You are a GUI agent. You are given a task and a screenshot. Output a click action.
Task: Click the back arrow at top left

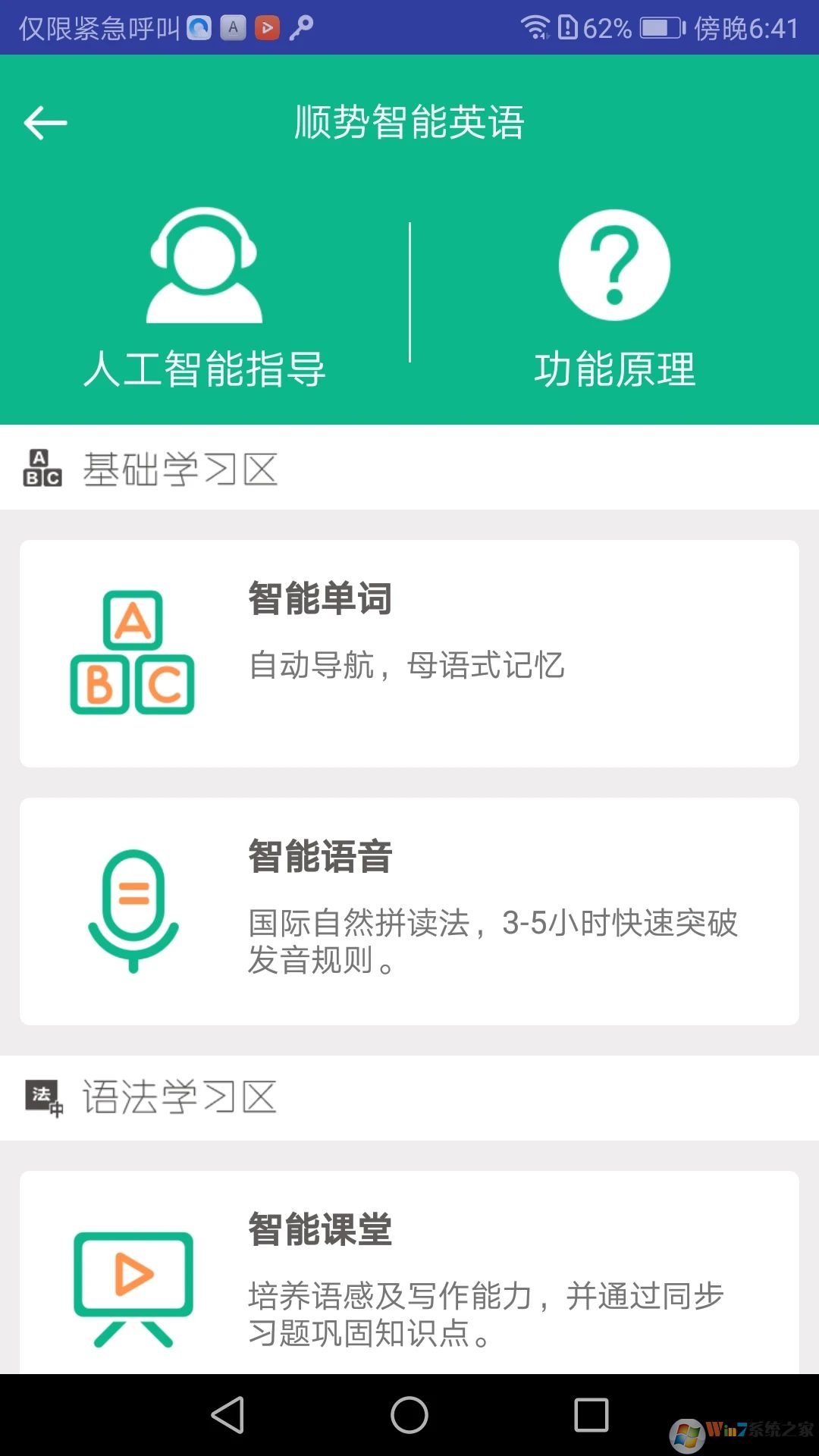43,121
